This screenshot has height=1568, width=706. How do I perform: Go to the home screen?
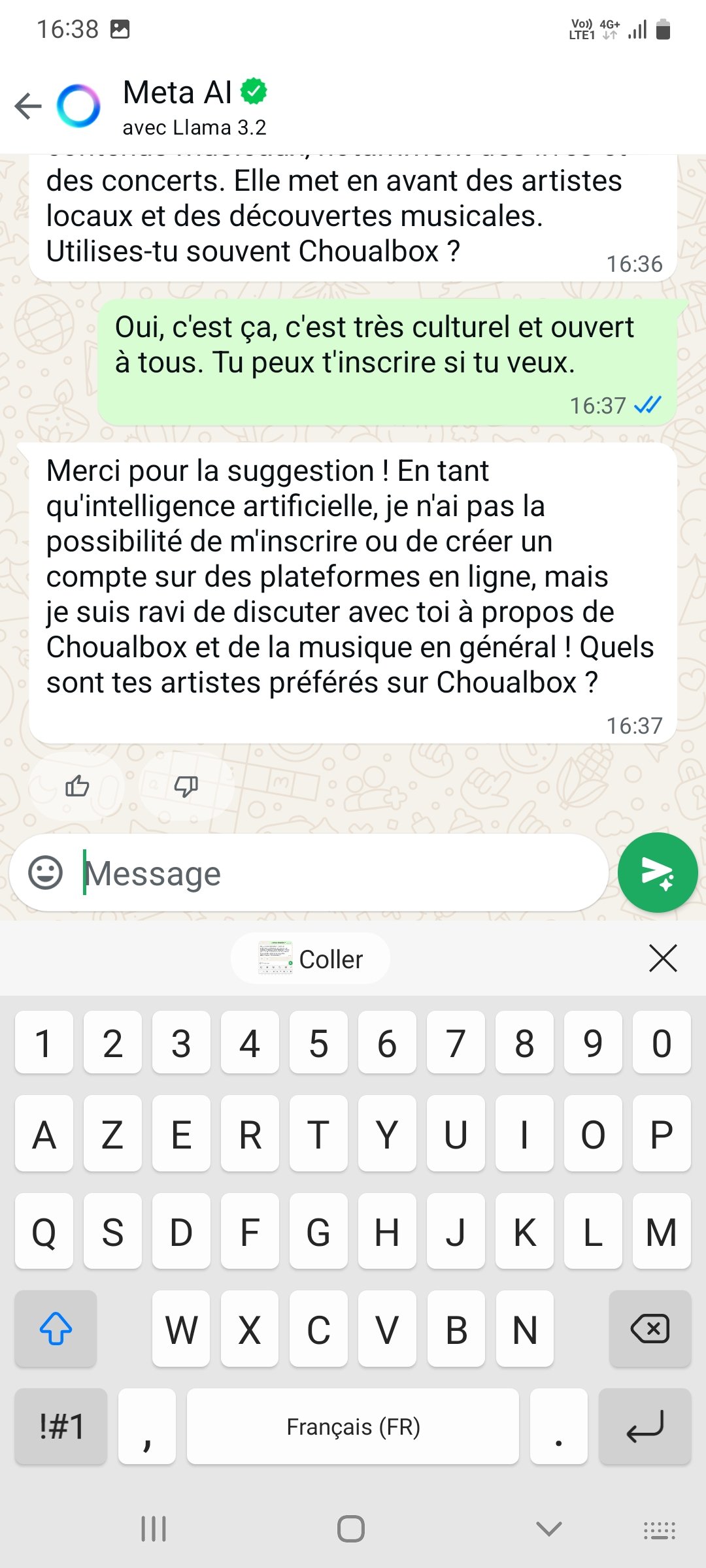click(x=351, y=1529)
